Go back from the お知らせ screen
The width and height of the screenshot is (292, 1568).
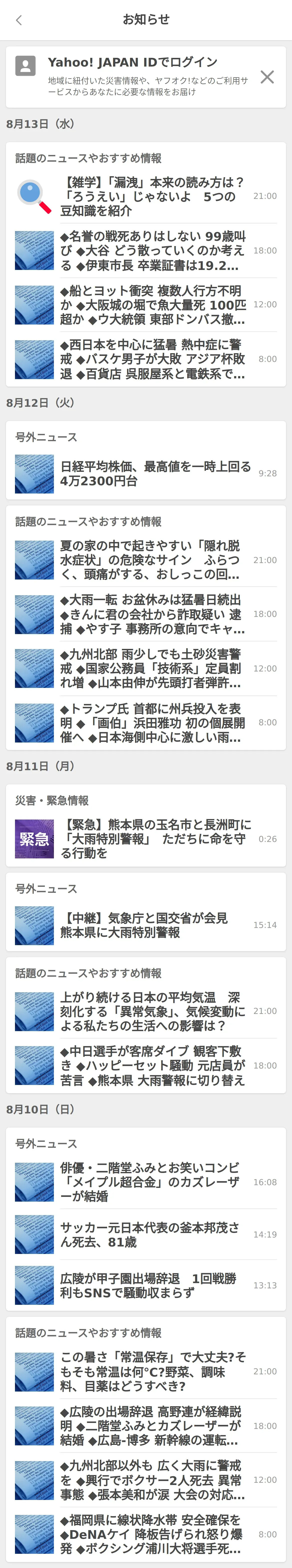tap(19, 20)
